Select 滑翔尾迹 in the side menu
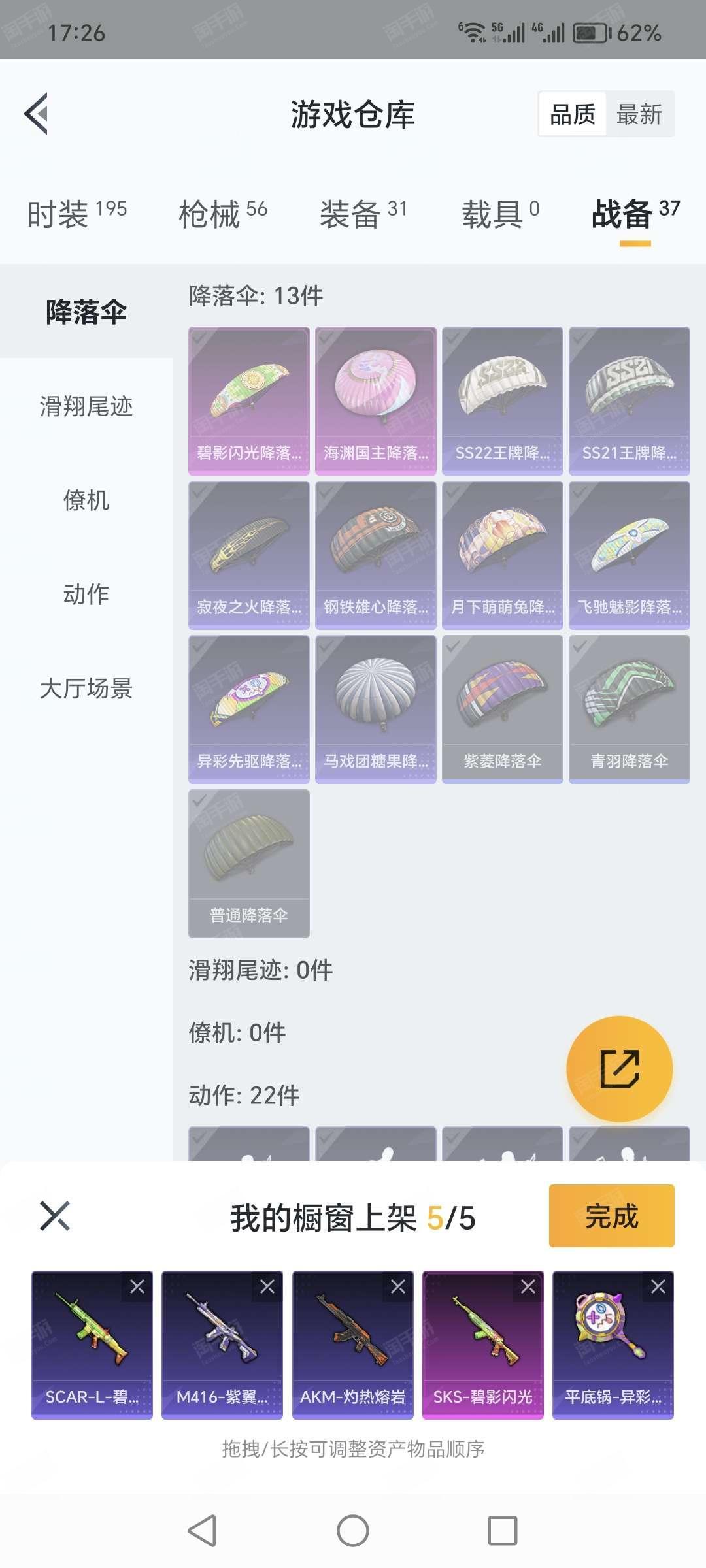The width and height of the screenshot is (706, 1568). click(x=86, y=406)
